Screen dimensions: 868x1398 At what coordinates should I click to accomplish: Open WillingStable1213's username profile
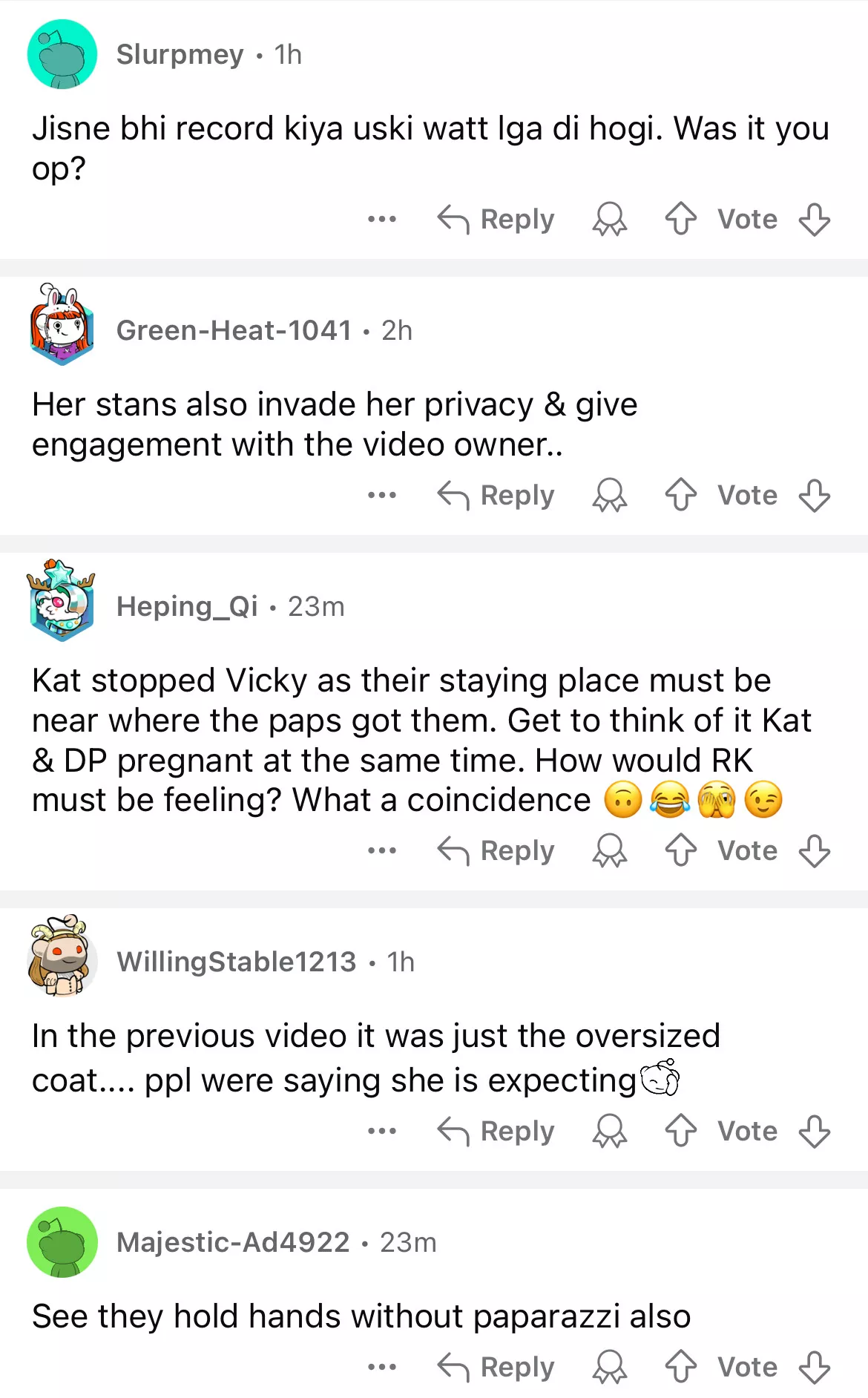(x=236, y=962)
